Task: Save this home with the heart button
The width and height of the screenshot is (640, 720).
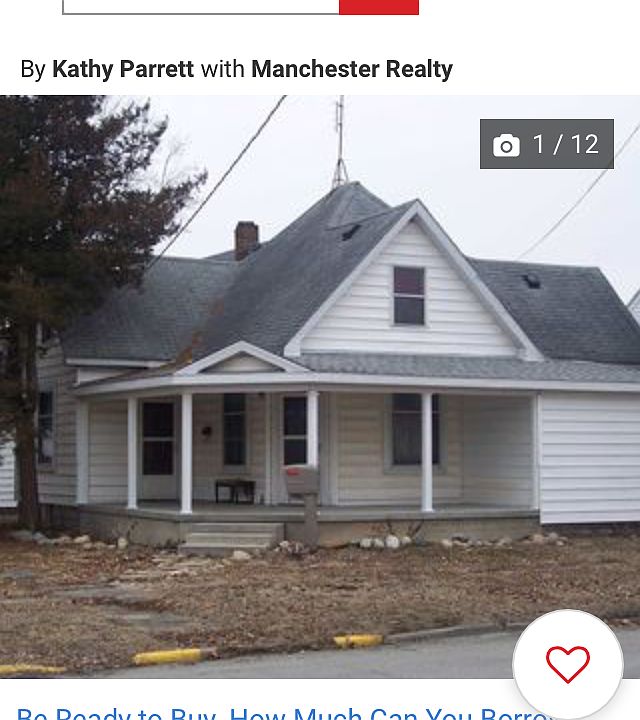Action: click(x=567, y=664)
